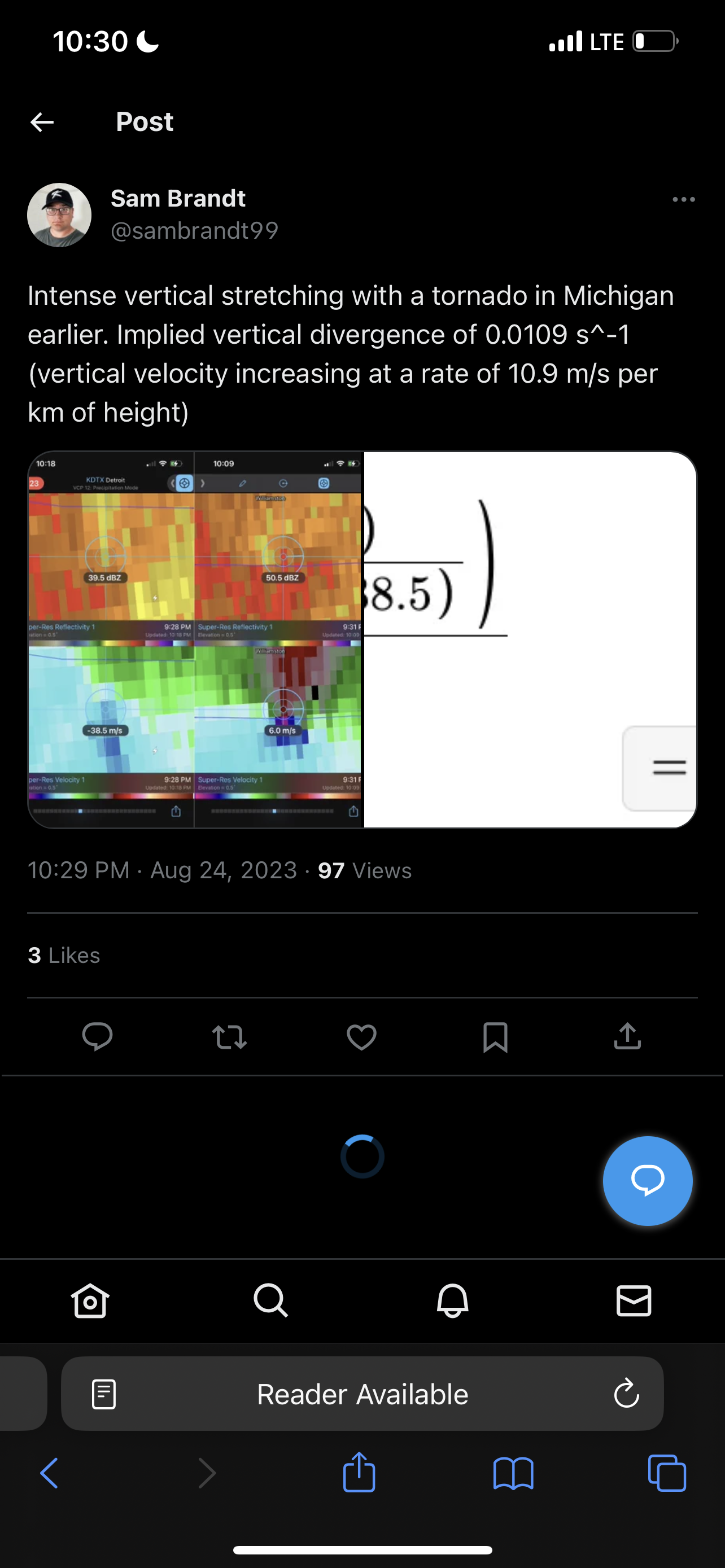Open the equation image in the post

[x=530, y=639]
